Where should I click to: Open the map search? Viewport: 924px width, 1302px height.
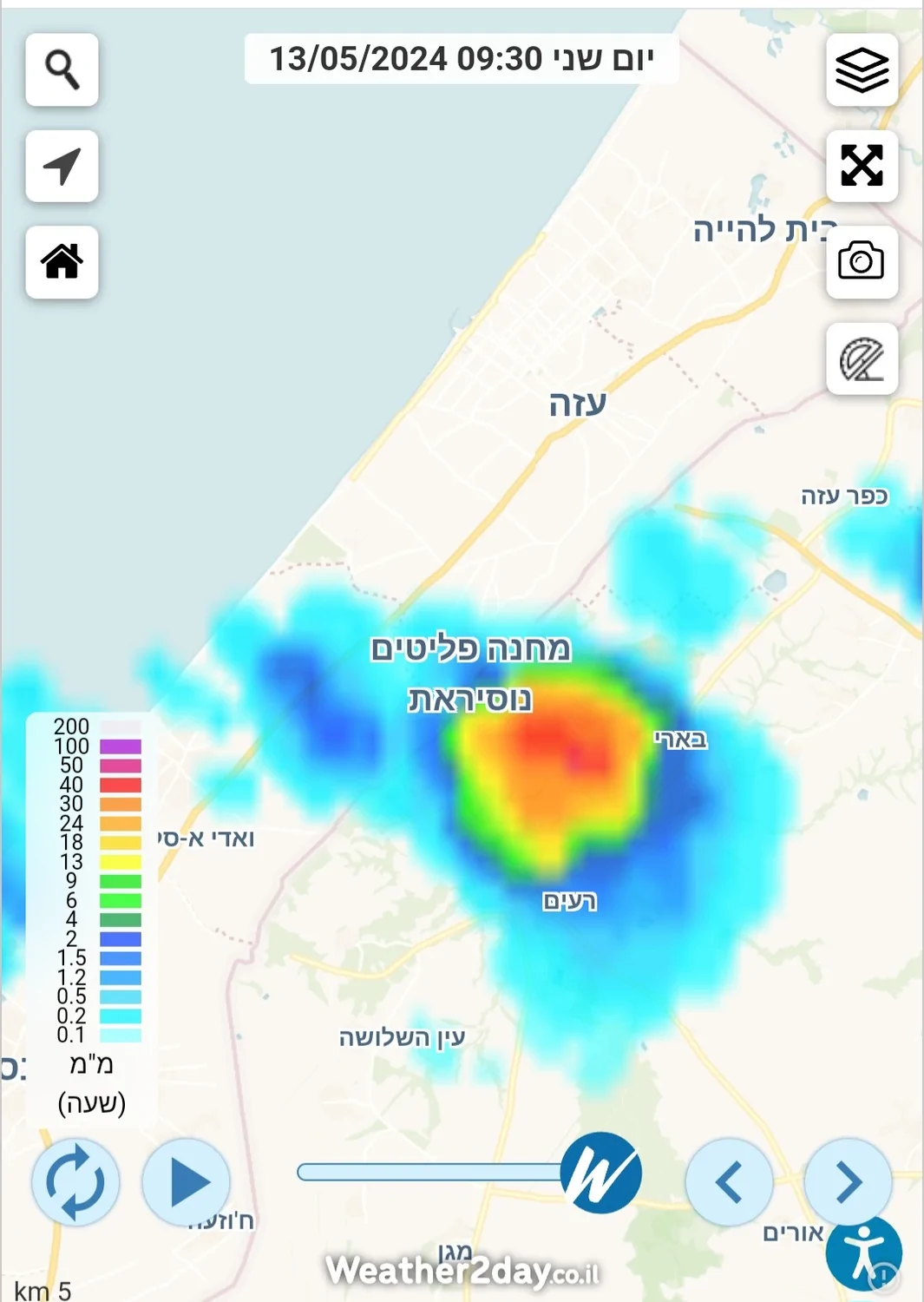tap(62, 70)
